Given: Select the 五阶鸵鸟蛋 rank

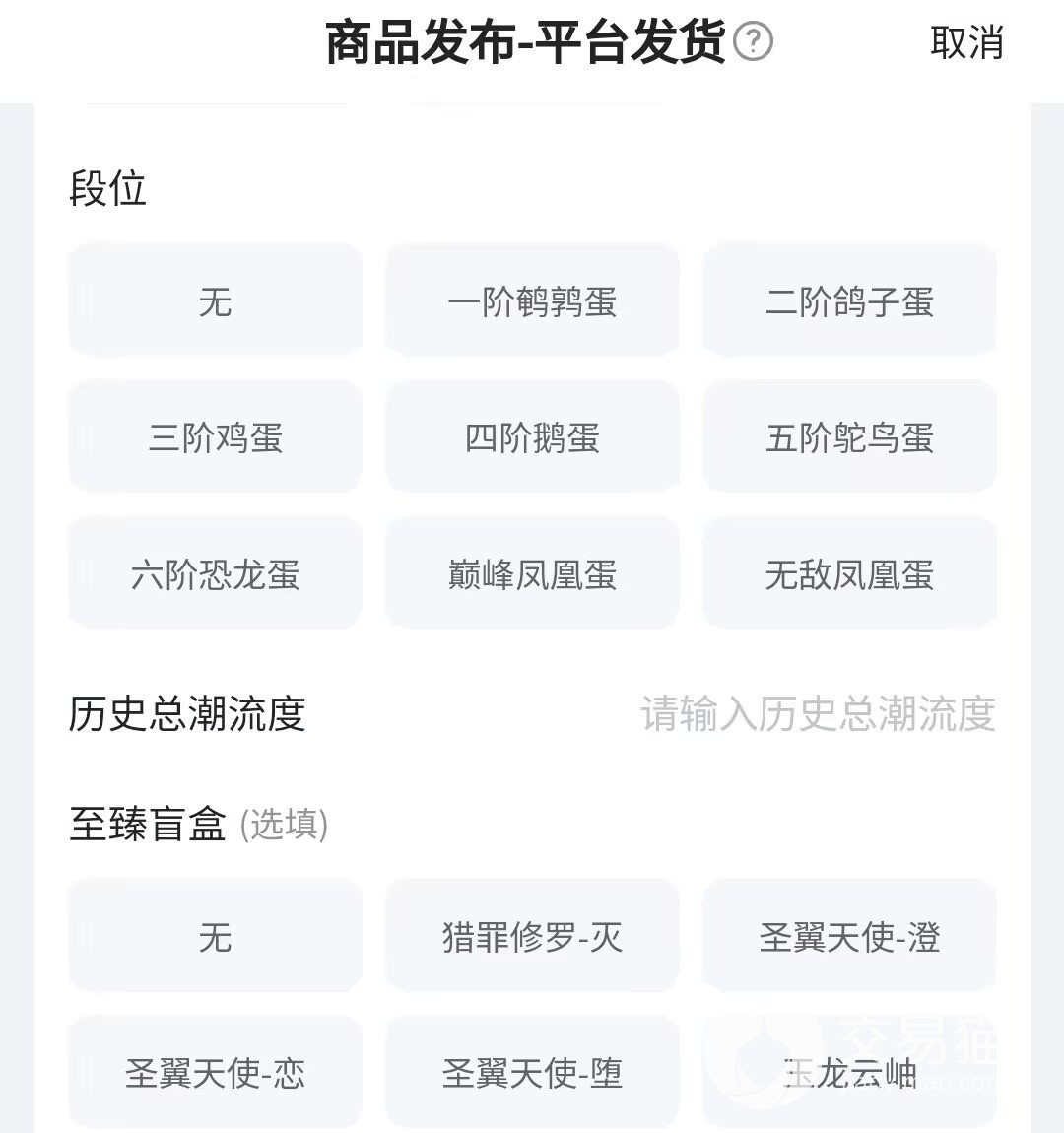Looking at the screenshot, I should 849,436.
